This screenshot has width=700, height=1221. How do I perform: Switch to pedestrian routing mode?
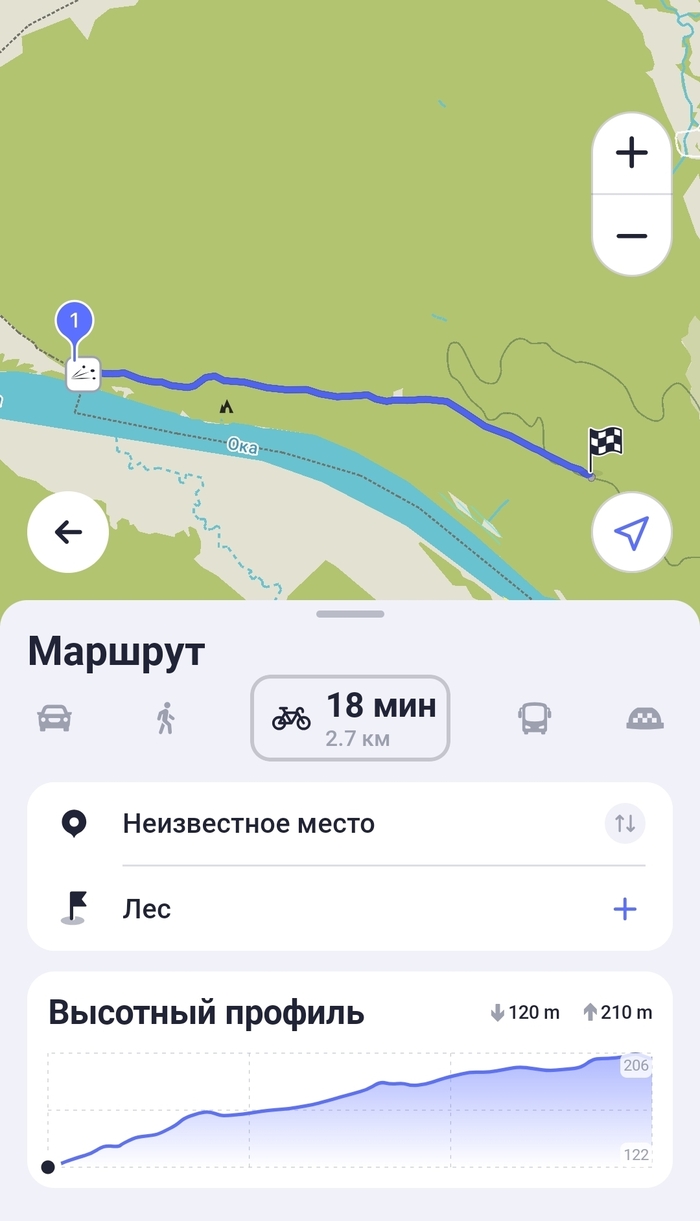(x=166, y=718)
